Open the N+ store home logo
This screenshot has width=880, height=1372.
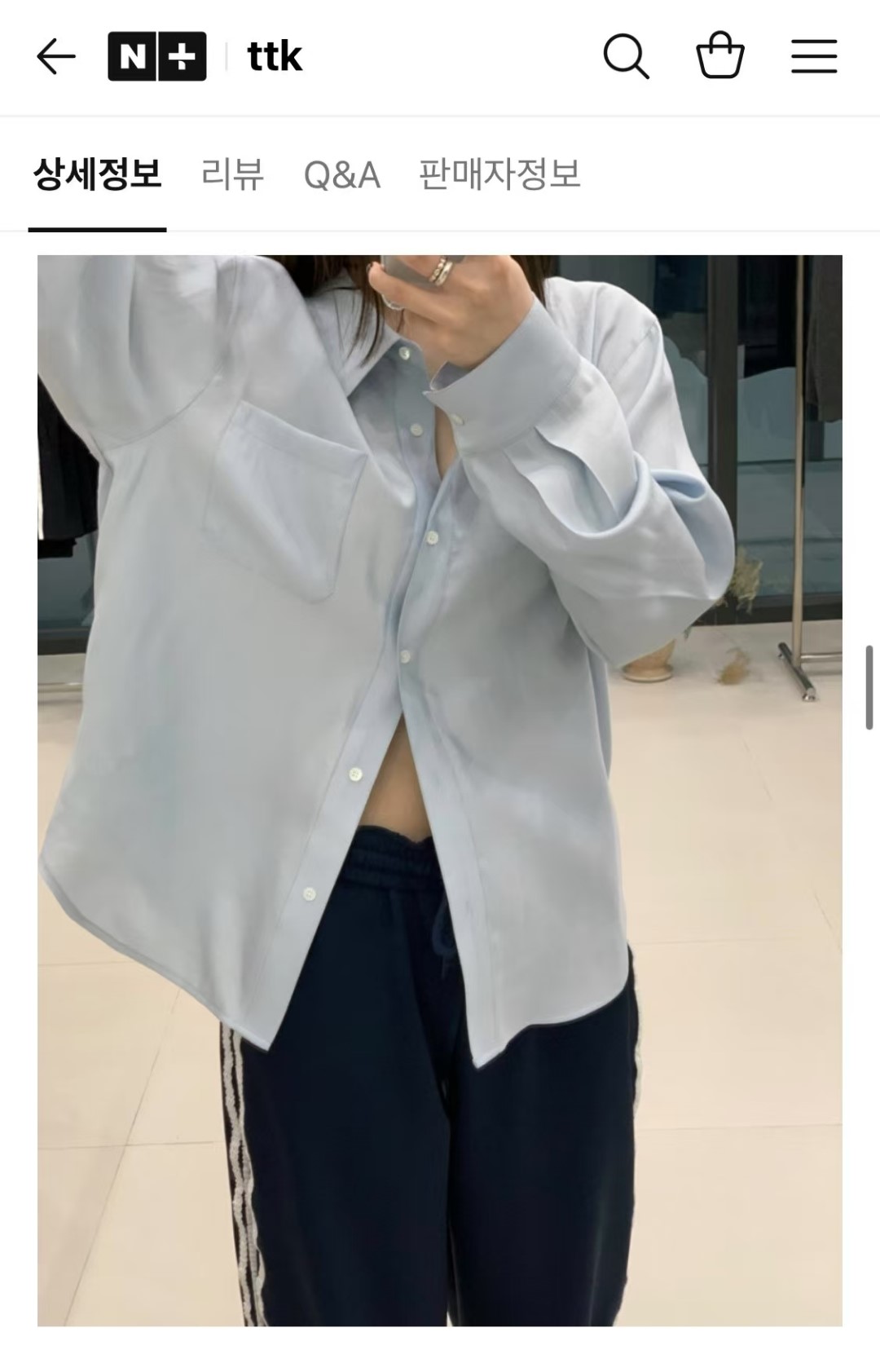156,57
